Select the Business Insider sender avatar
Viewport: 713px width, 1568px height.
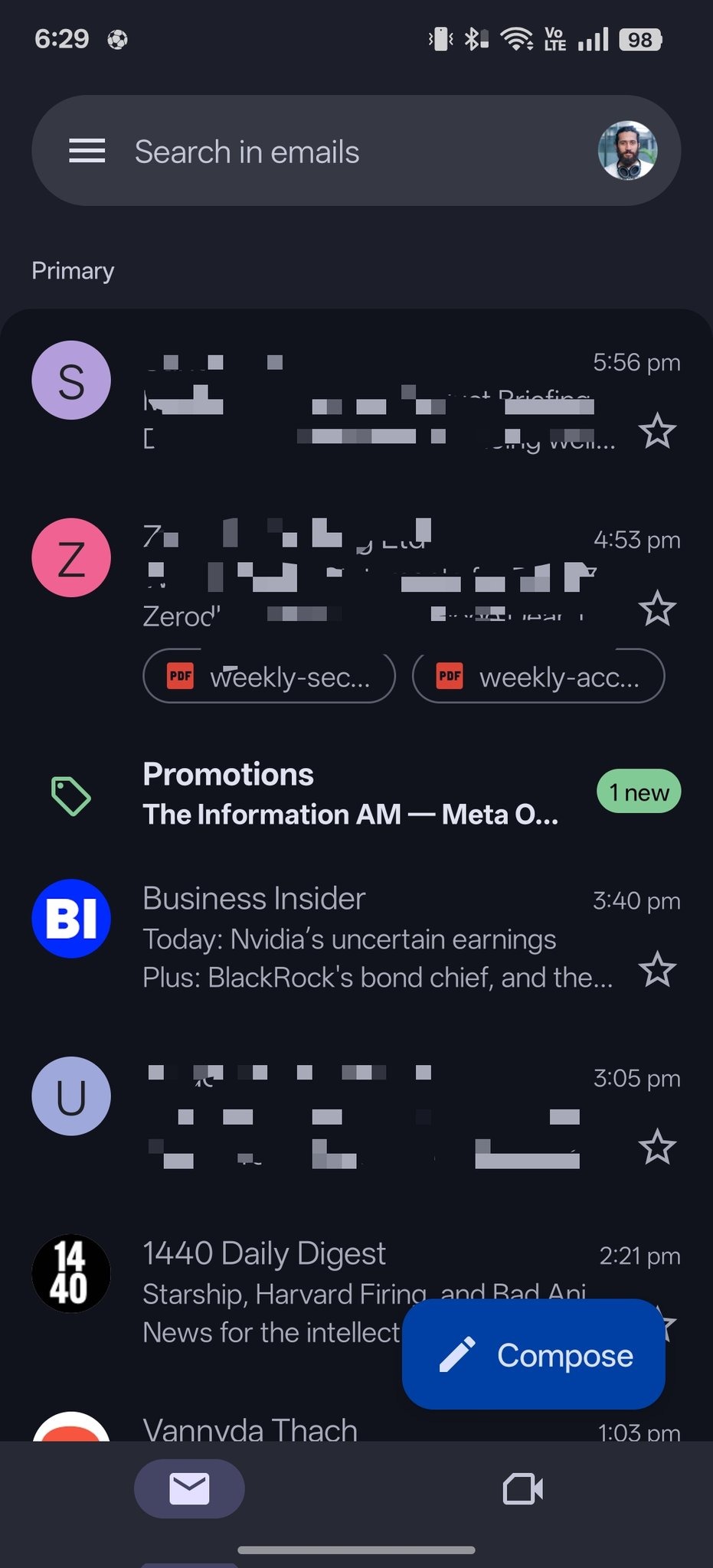tap(70, 918)
